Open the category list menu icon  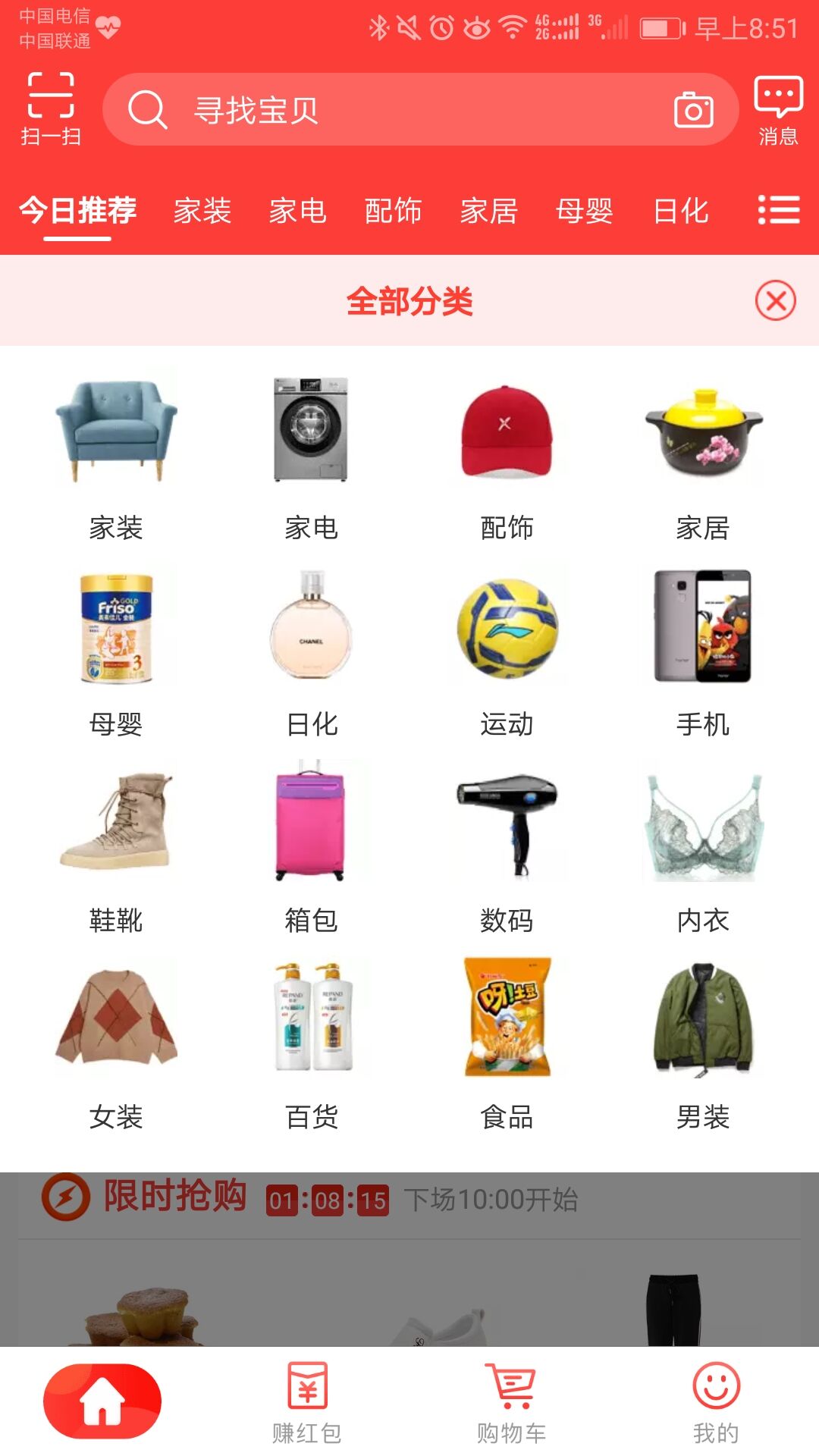(780, 211)
